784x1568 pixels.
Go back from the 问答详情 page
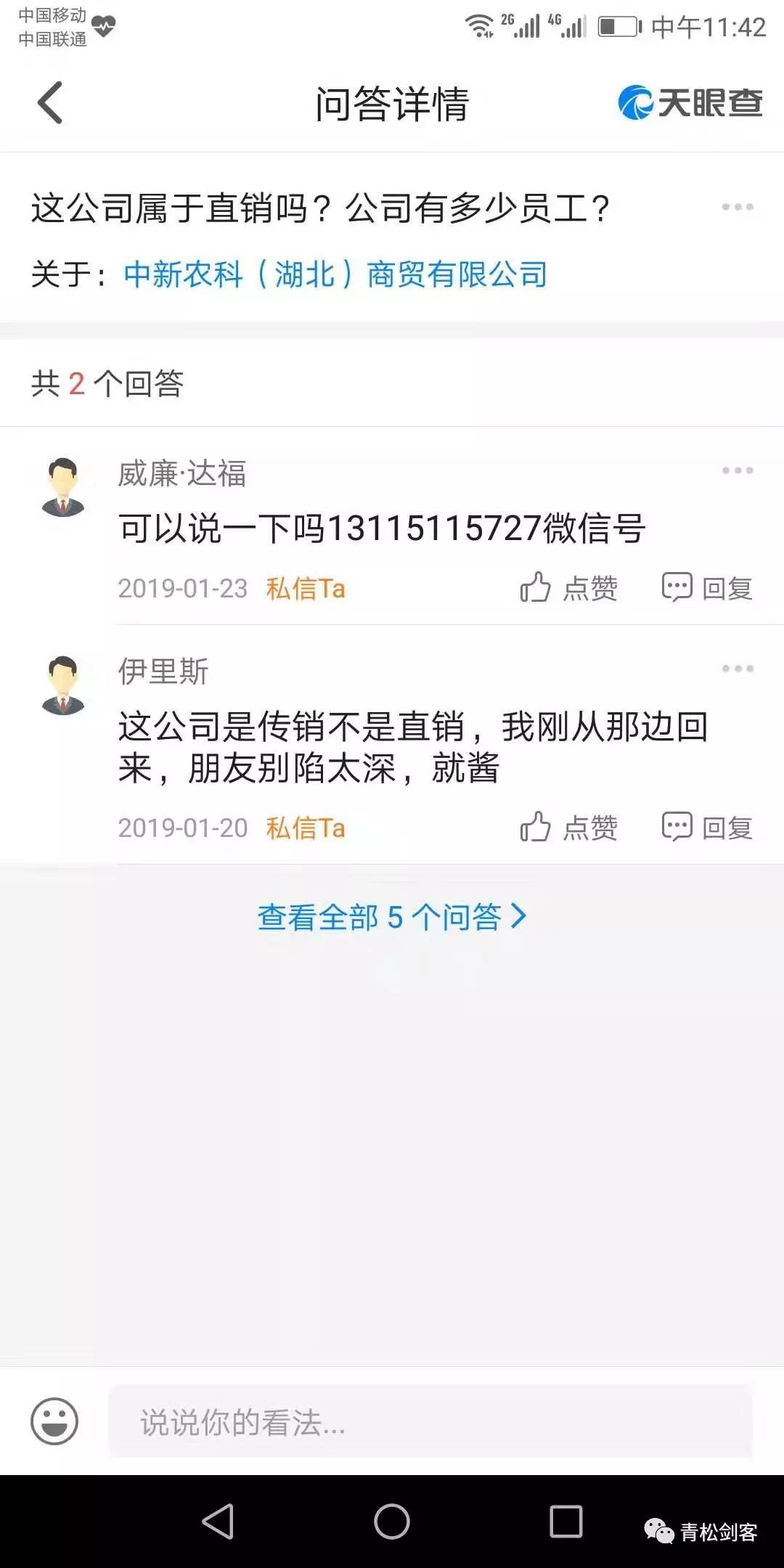tap(50, 102)
